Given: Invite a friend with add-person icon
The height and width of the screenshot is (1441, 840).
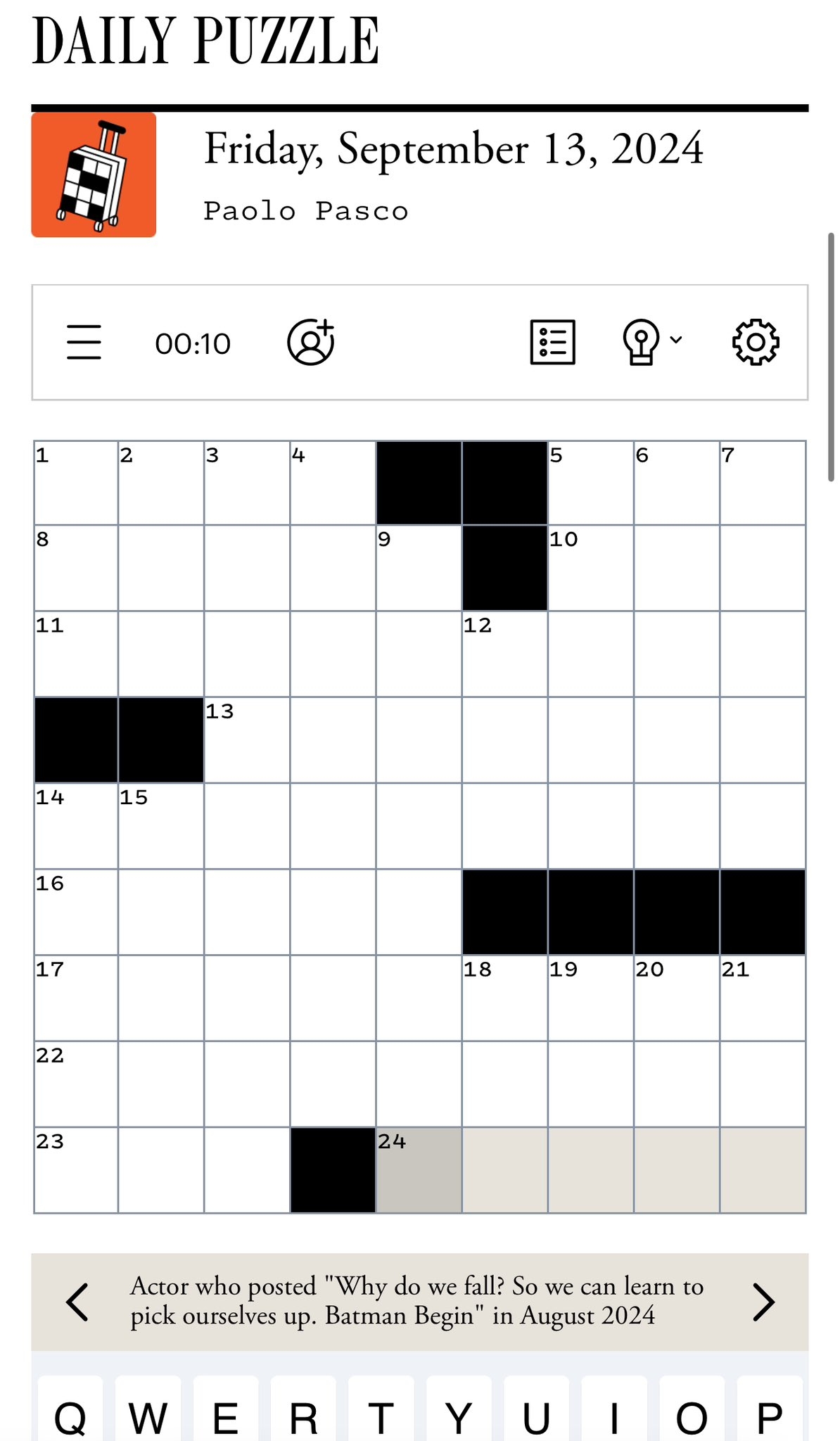Looking at the screenshot, I should click(x=310, y=342).
